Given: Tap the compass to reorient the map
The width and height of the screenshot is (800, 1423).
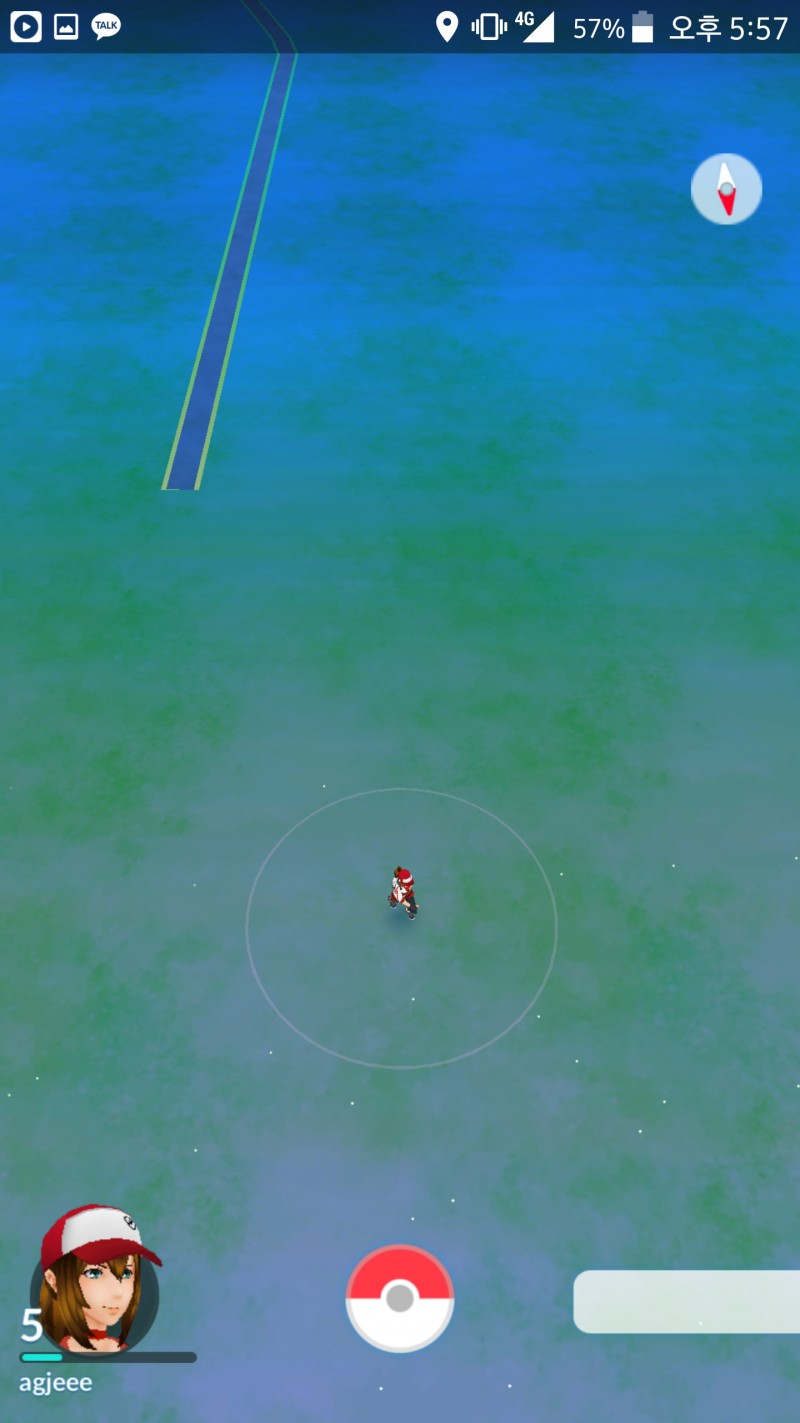Looking at the screenshot, I should point(726,188).
